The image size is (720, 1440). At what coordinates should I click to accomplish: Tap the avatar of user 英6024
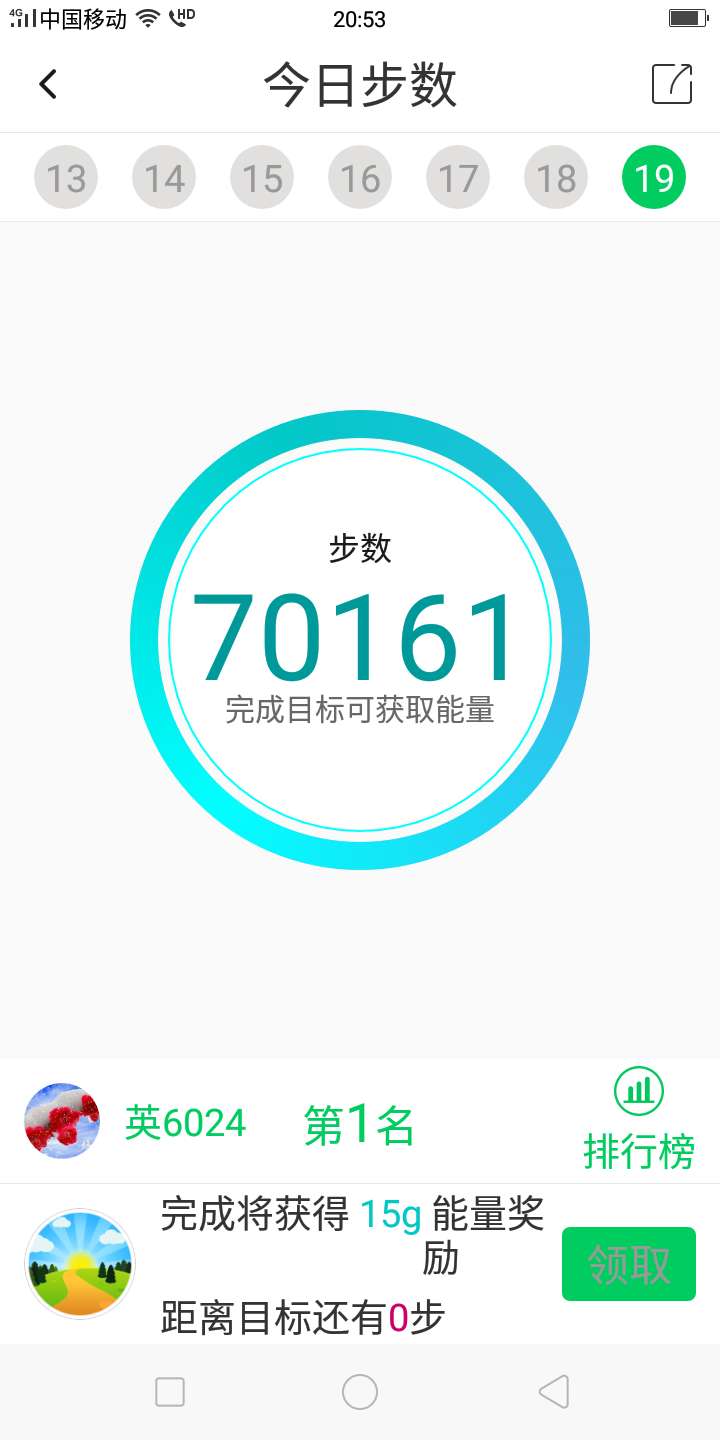[x=61, y=1120]
